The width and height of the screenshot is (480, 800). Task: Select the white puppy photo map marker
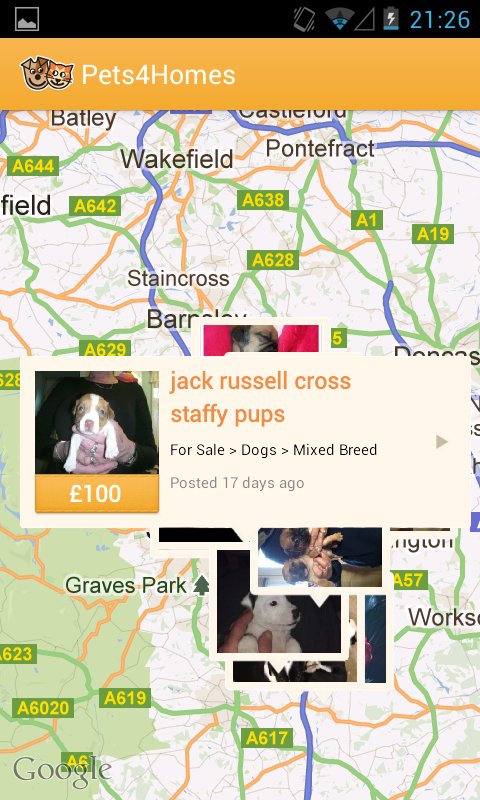(x=280, y=602)
